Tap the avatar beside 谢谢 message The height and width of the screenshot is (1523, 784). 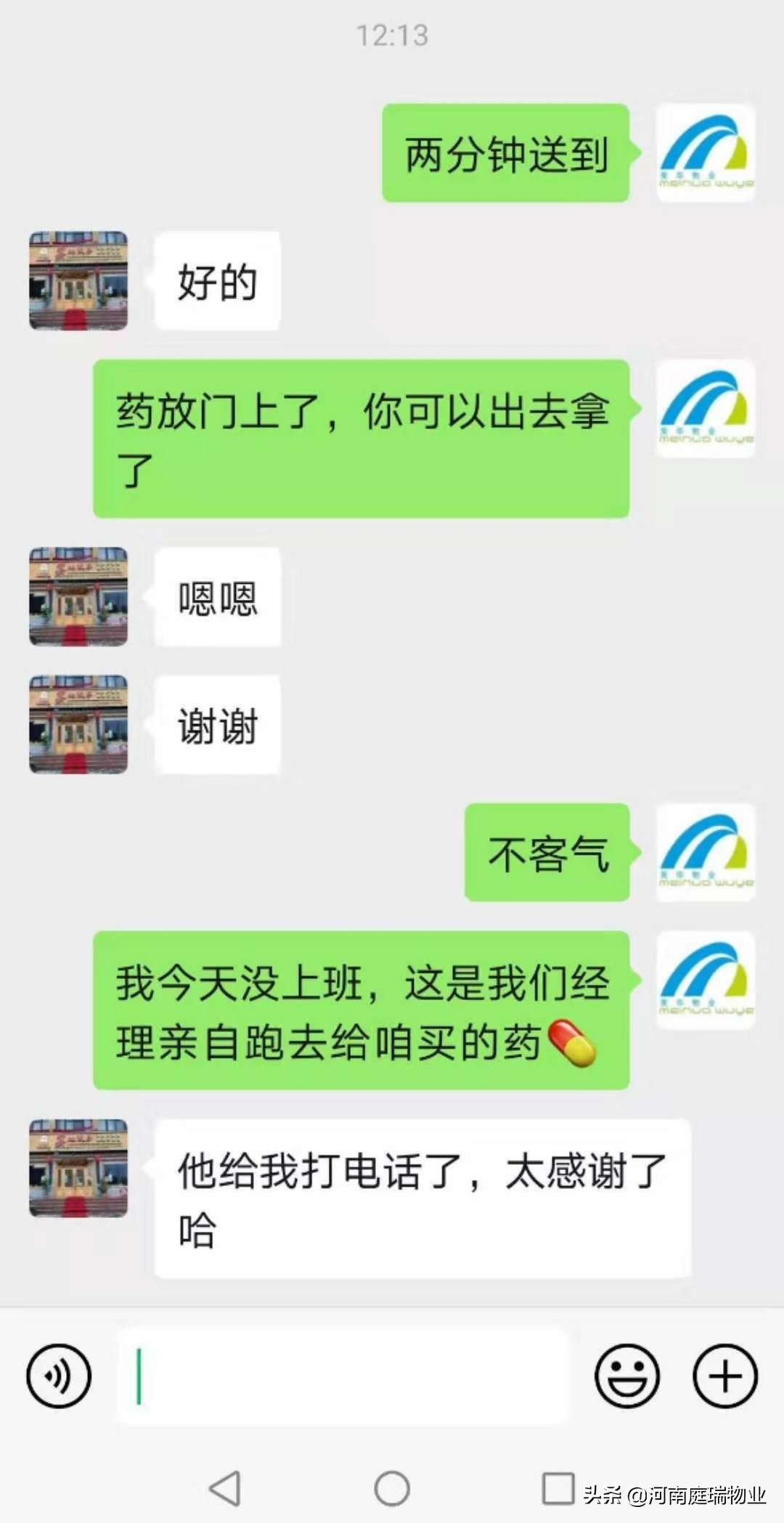click(x=77, y=724)
